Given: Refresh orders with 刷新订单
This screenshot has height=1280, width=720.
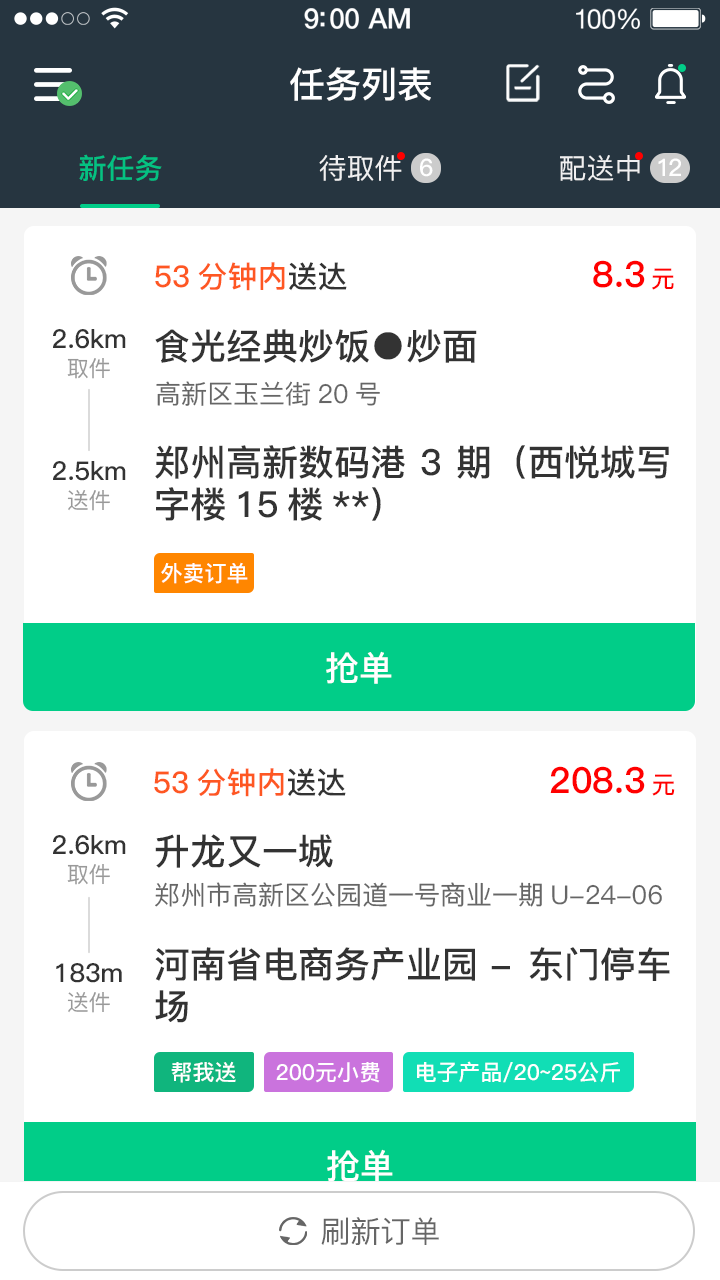Looking at the screenshot, I should click(x=359, y=1231).
